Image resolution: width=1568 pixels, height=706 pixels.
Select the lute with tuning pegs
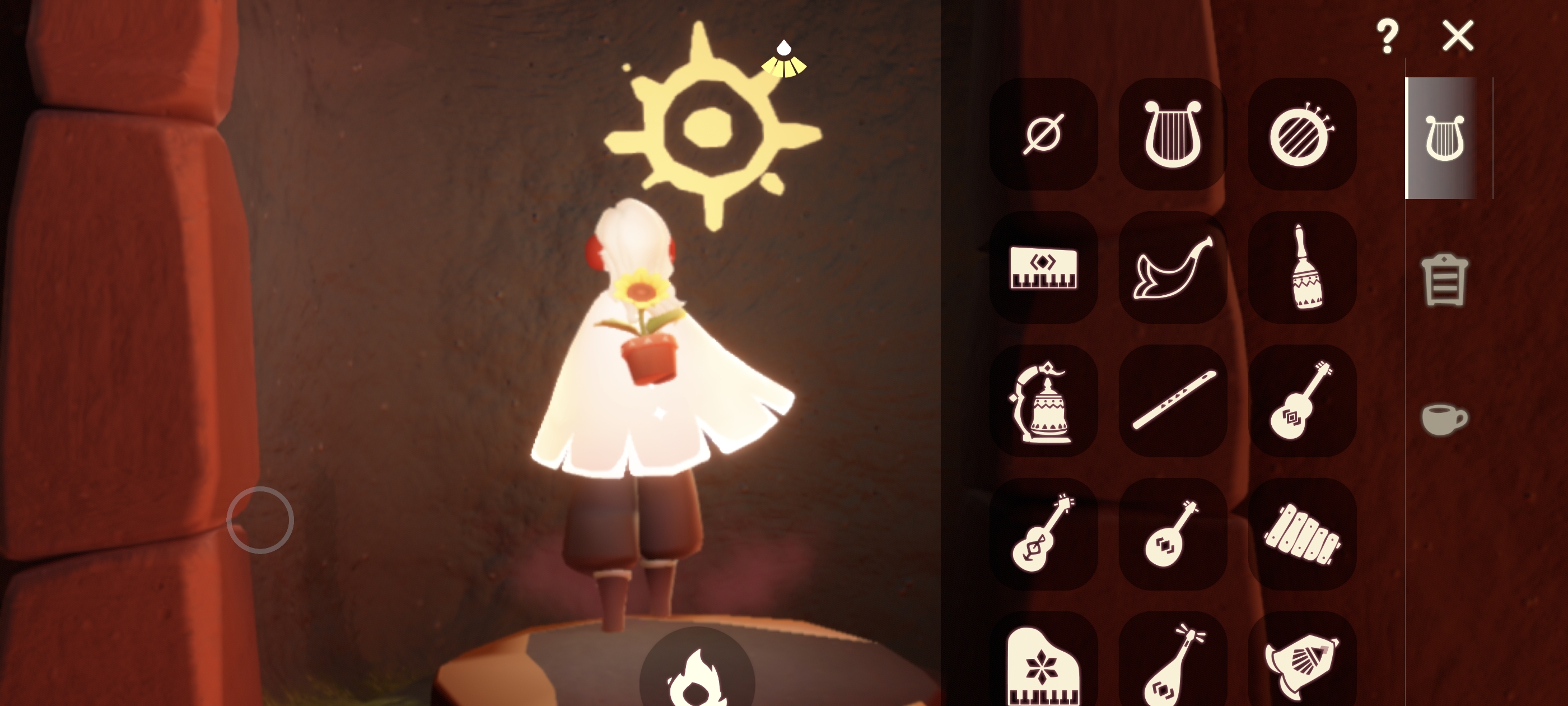point(1172,664)
